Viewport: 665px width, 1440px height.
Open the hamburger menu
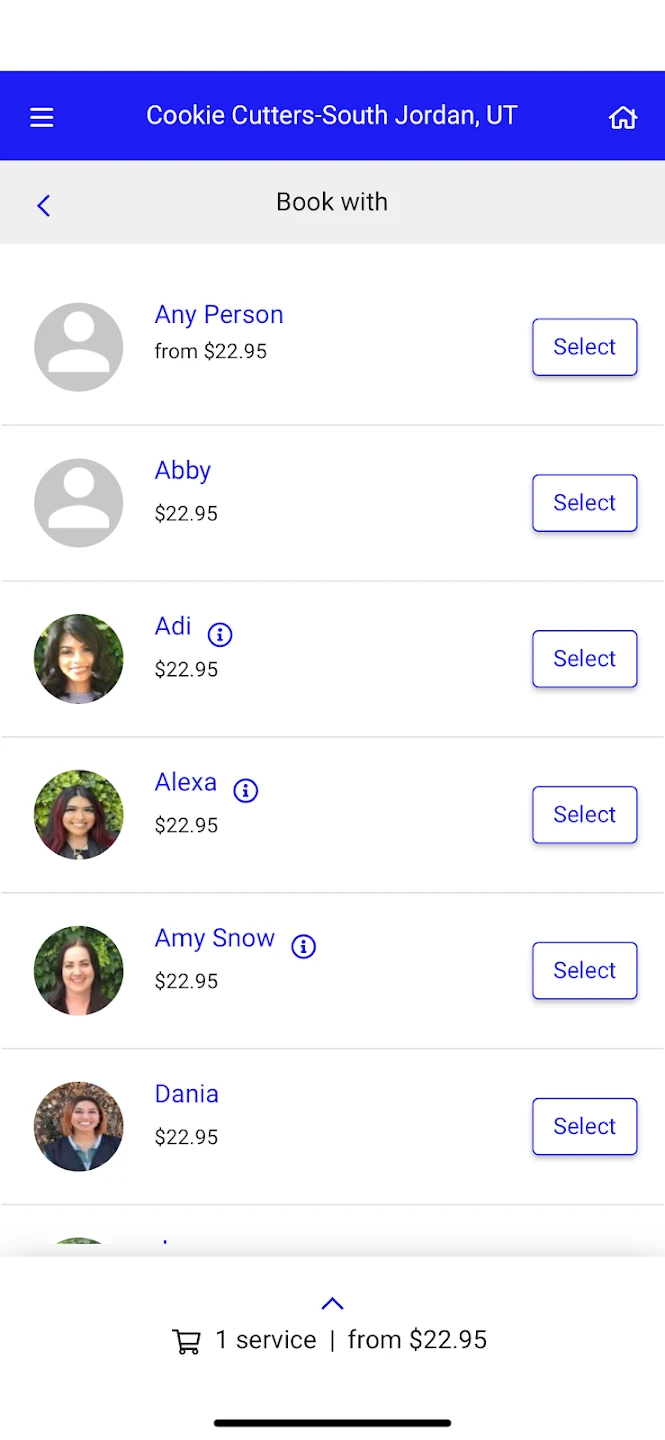tap(42, 118)
